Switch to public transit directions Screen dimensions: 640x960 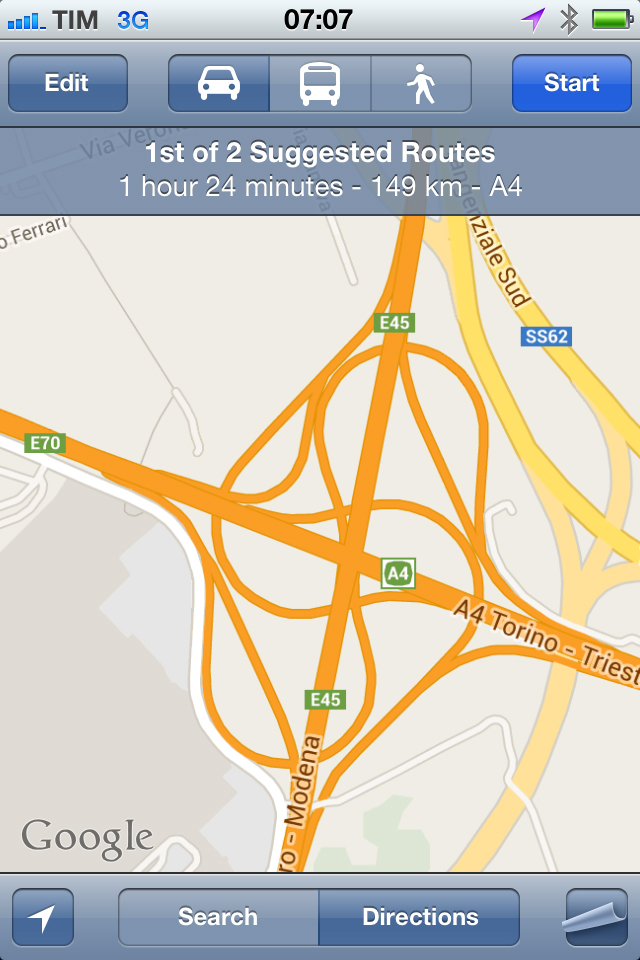pyautogui.click(x=320, y=83)
